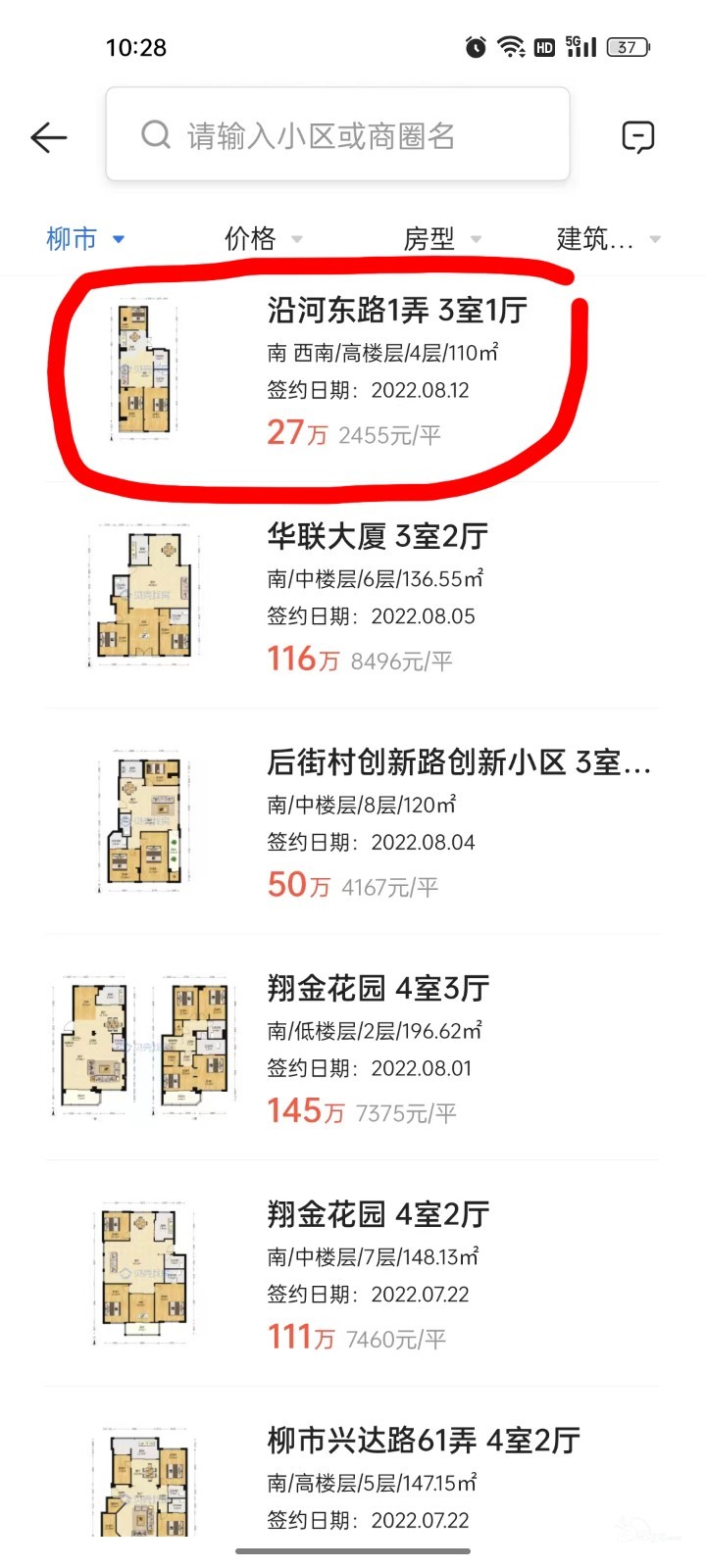This screenshot has height=1568, width=706.
Task: Open the 柳市兴达路61弄 4室2厅 listing
Action: click(x=424, y=1441)
